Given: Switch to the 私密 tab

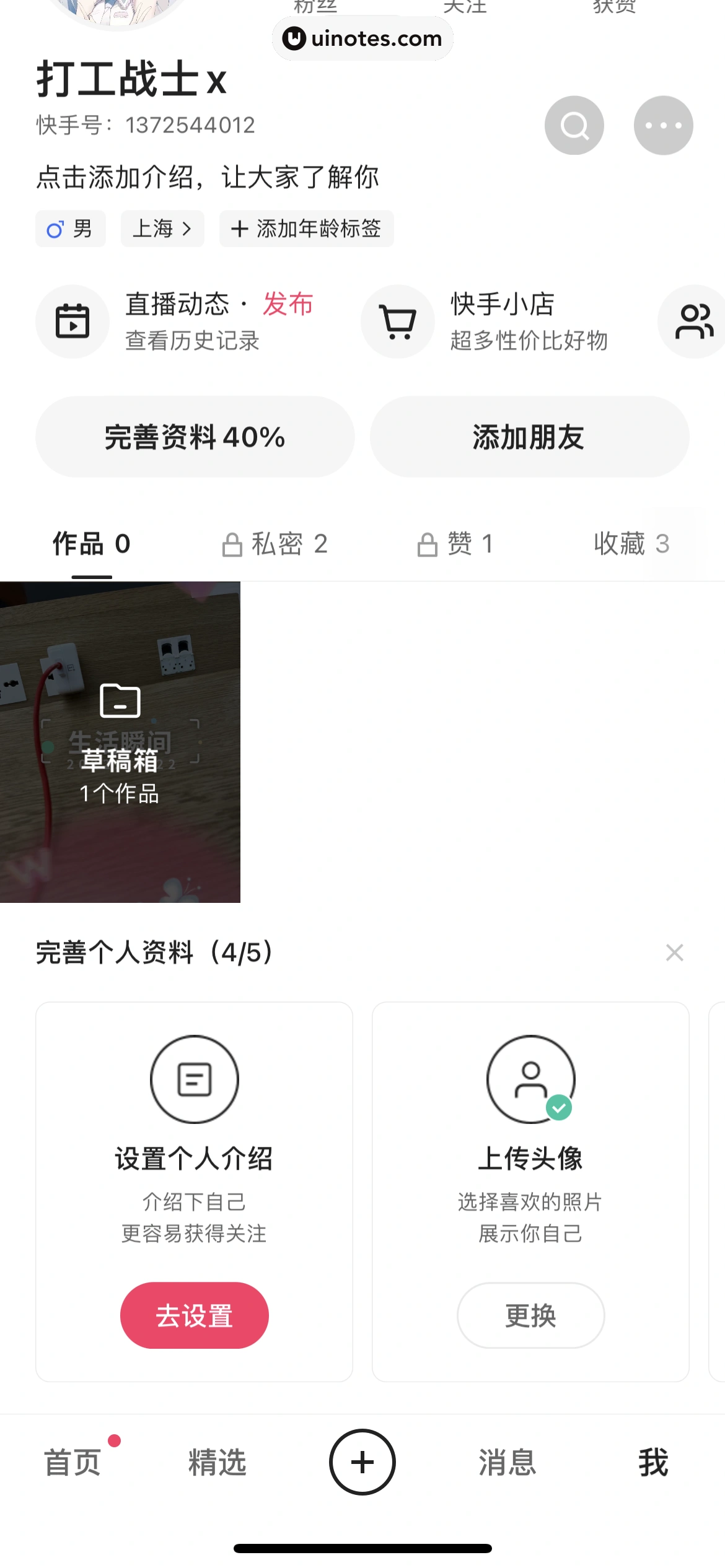Looking at the screenshot, I should [276, 544].
